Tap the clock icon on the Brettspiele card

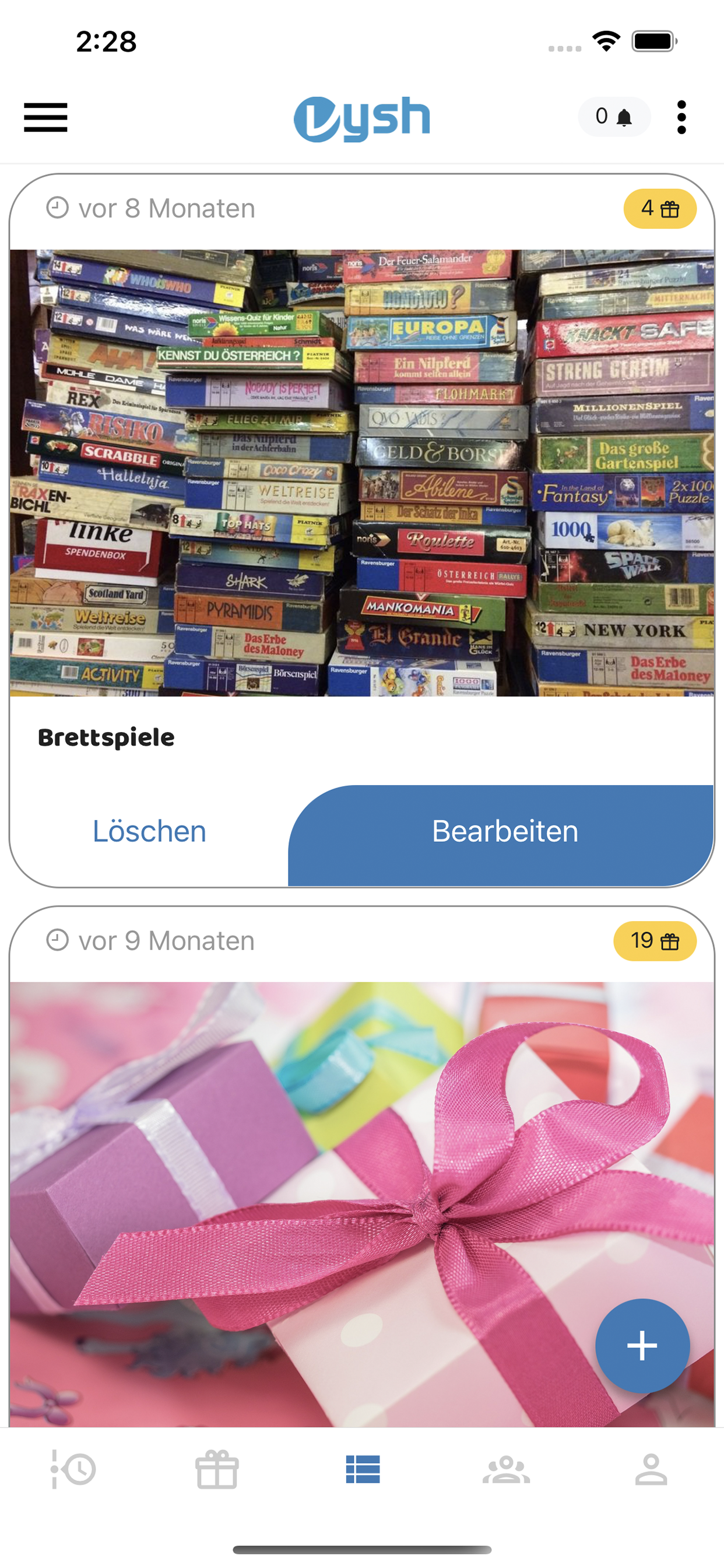coord(57,208)
